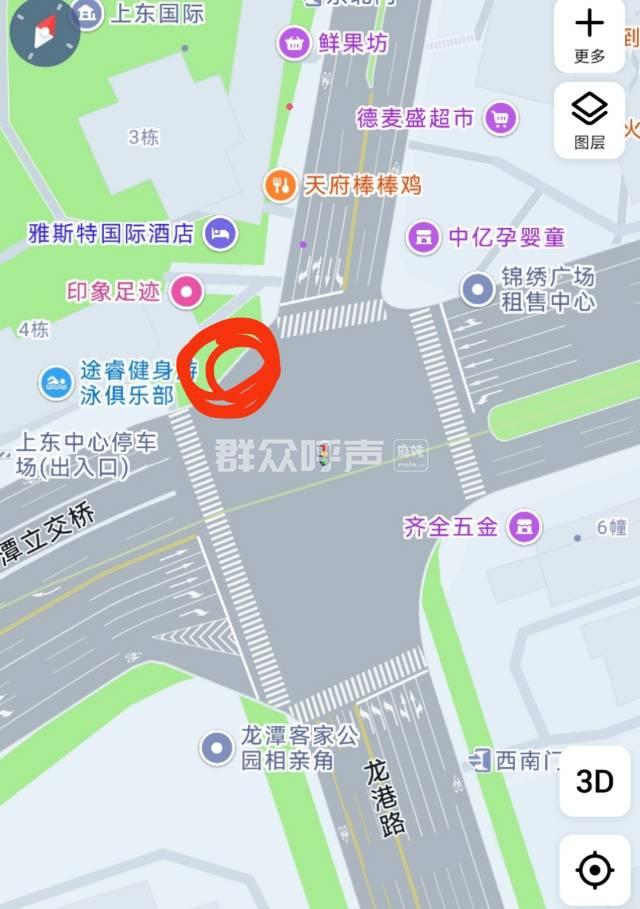Open the 更多 (more) button
The height and width of the screenshot is (909, 640).
pyautogui.click(x=590, y=35)
